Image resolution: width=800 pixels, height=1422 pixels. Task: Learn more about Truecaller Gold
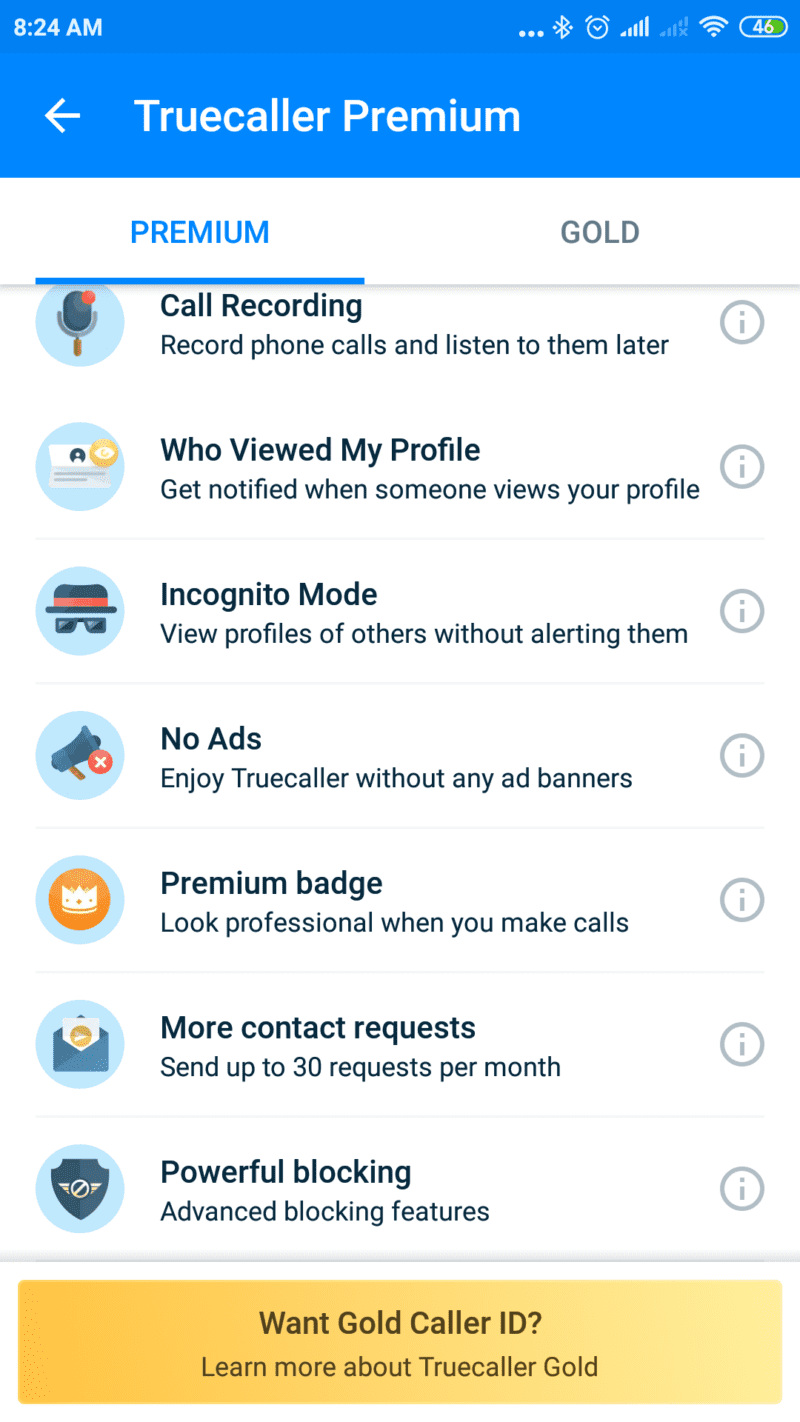click(x=400, y=1343)
